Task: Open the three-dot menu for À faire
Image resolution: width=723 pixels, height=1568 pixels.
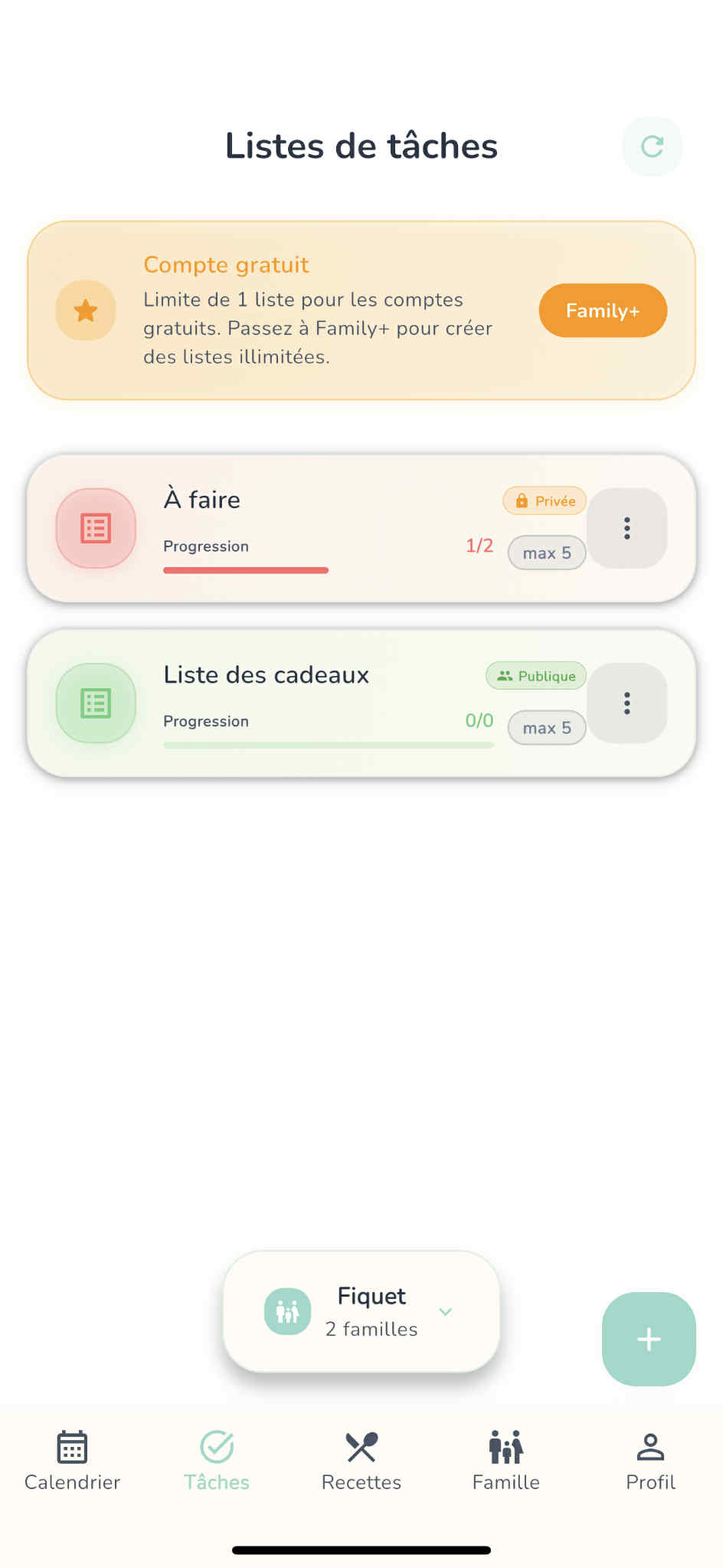Action: [627, 529]
